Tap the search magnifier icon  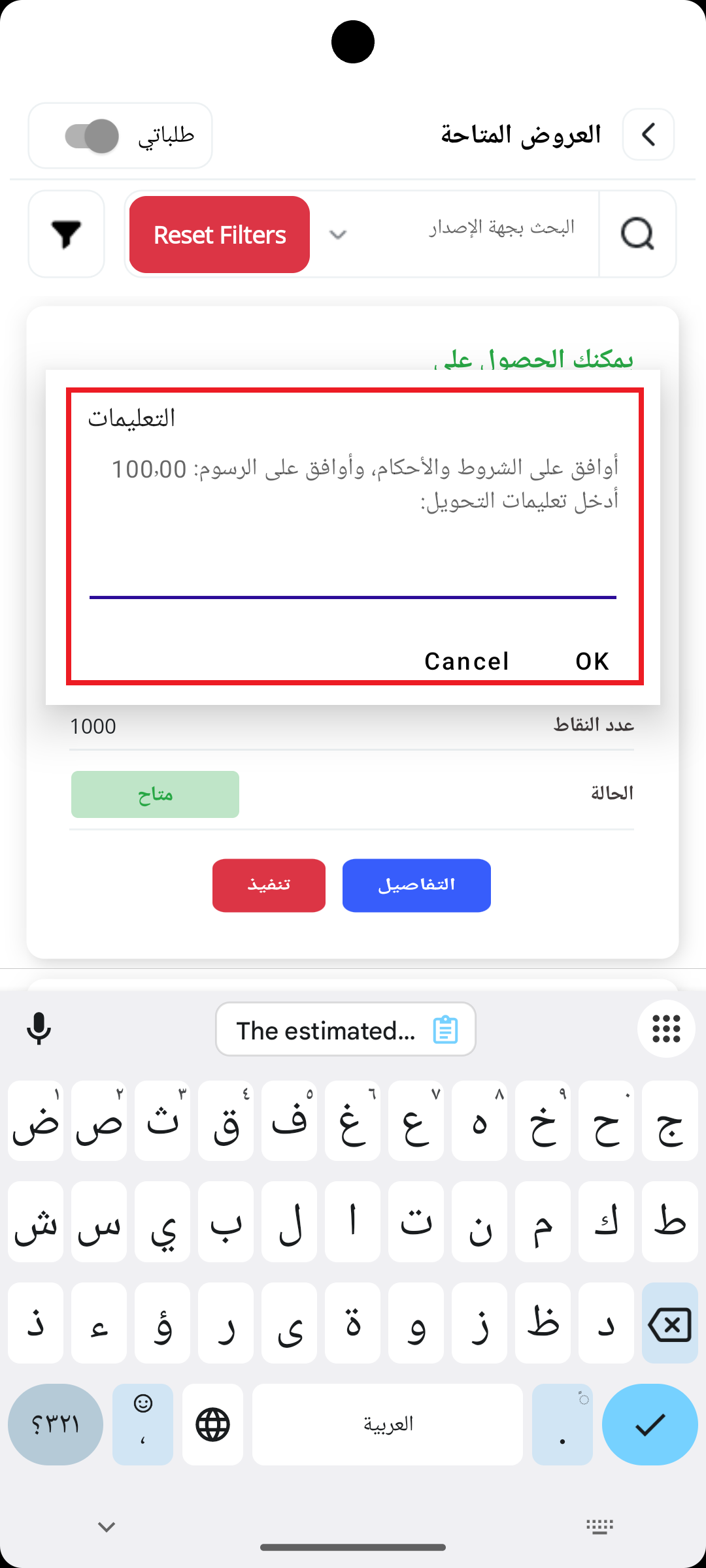637,234
